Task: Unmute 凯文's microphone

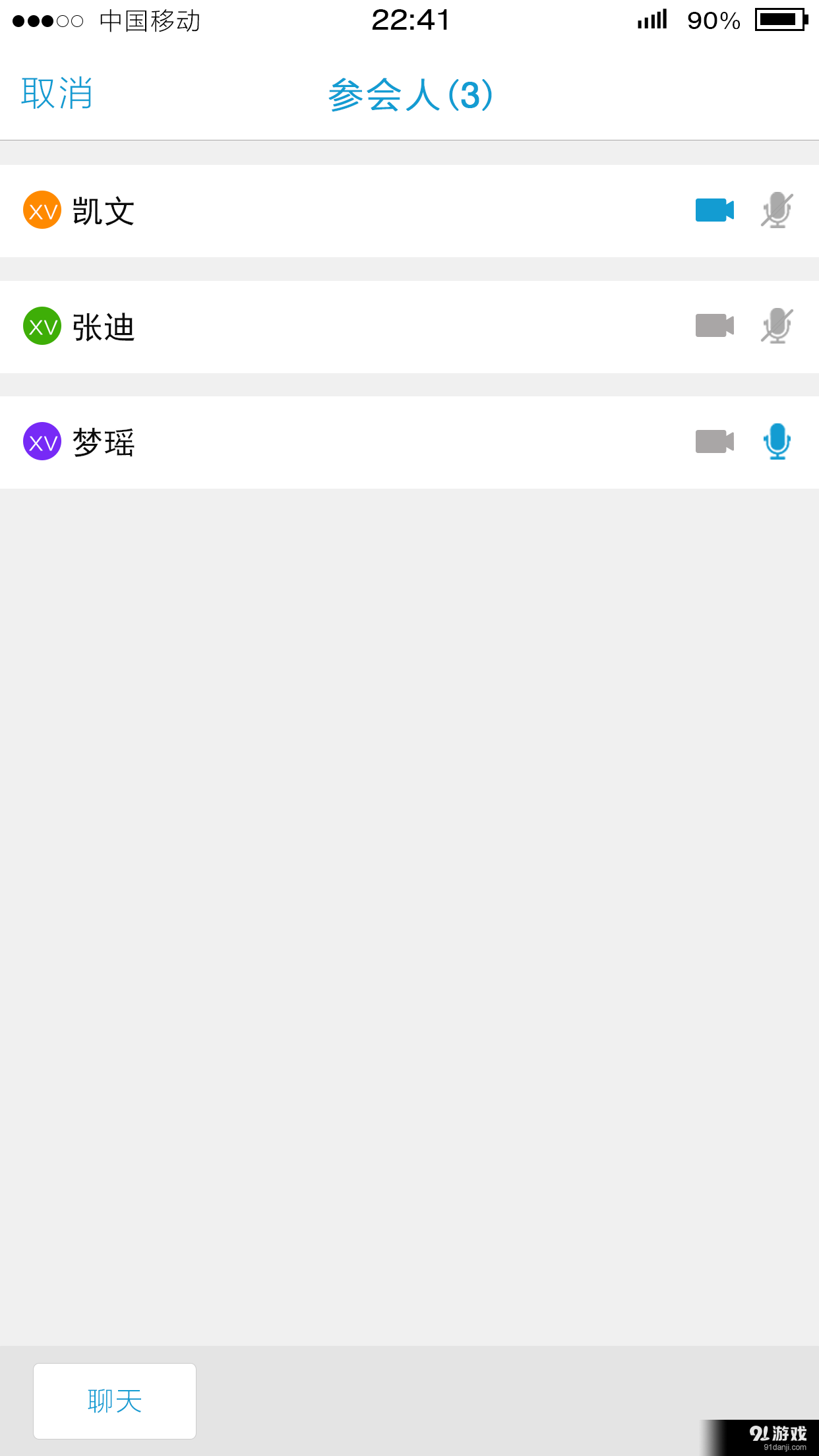Action: [x=777, y=210]
